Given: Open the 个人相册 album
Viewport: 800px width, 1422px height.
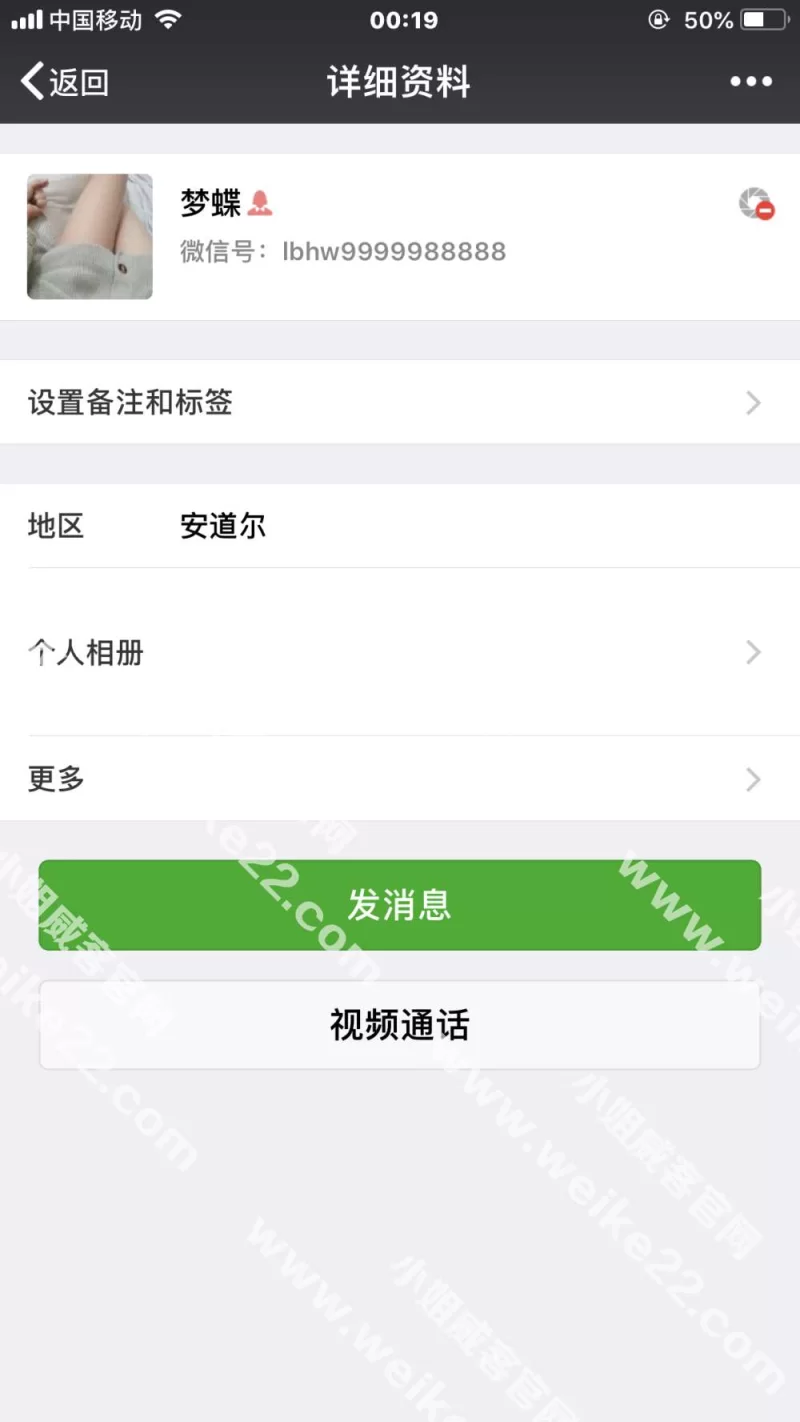Looking at the screenshot, I should pos(400,653).
